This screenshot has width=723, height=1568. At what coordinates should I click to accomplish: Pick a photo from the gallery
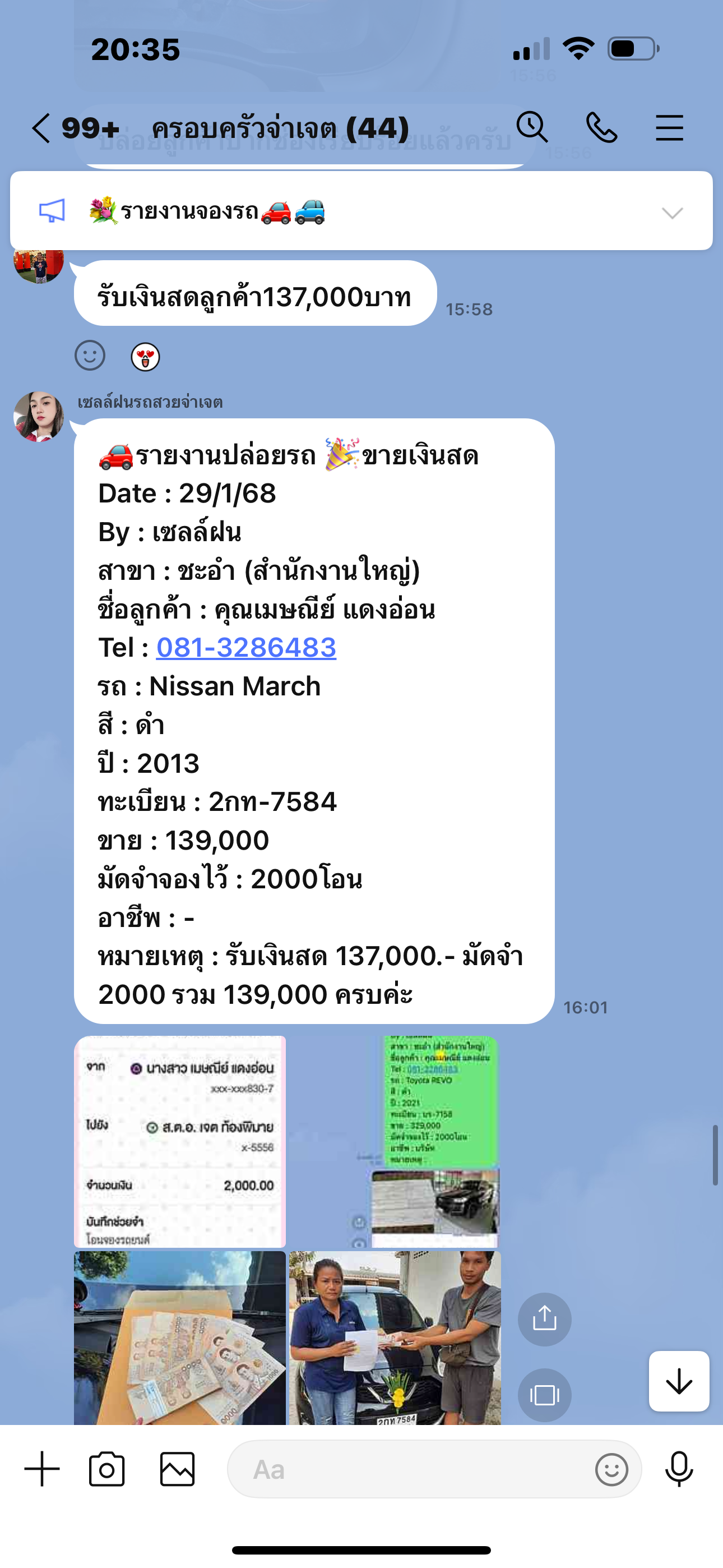(177, 1469)
